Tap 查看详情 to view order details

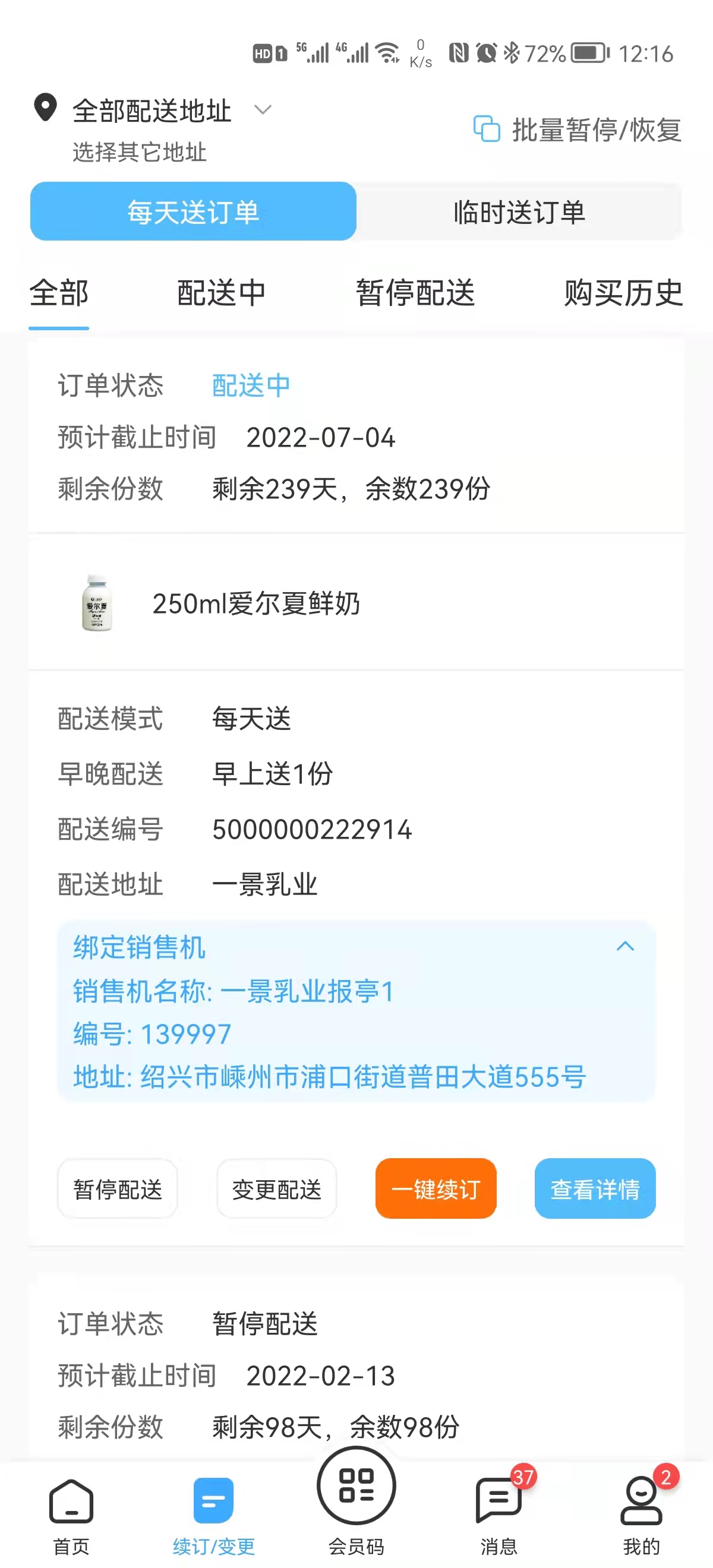(x=595, y=1189)
